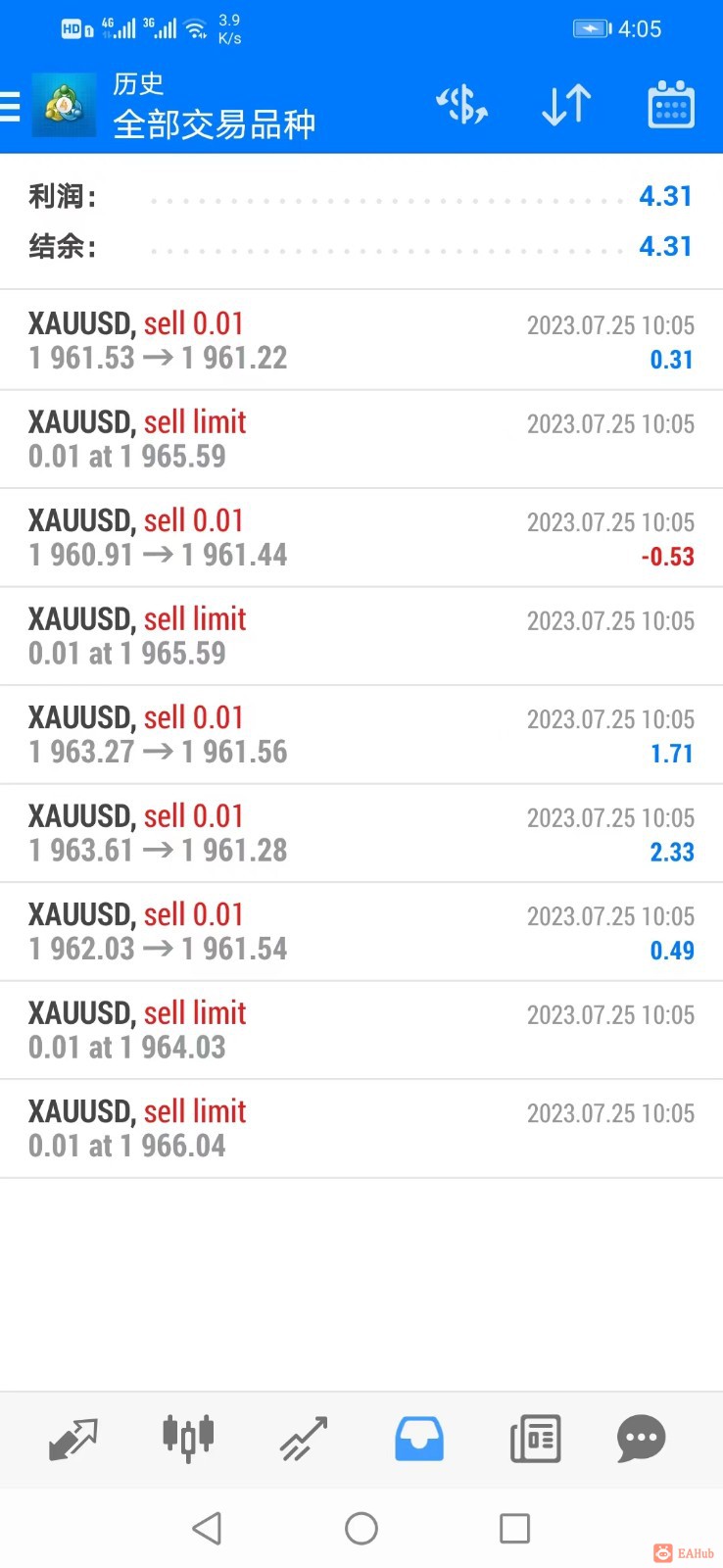Open the sell trade with 0.49 profit

coord(361,932)
